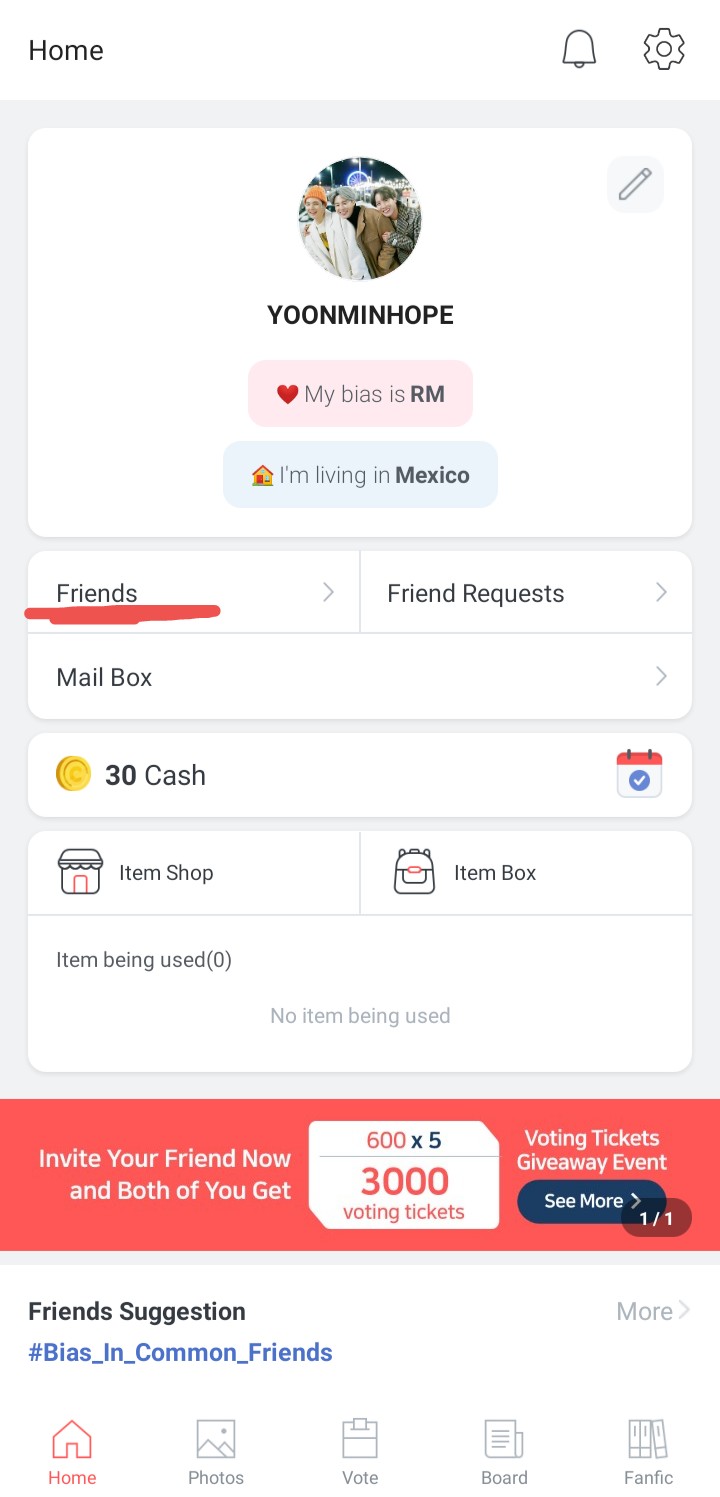Switch to the Vote tab
This screenshot has width=720, height=1497.
pos(360,1452)
